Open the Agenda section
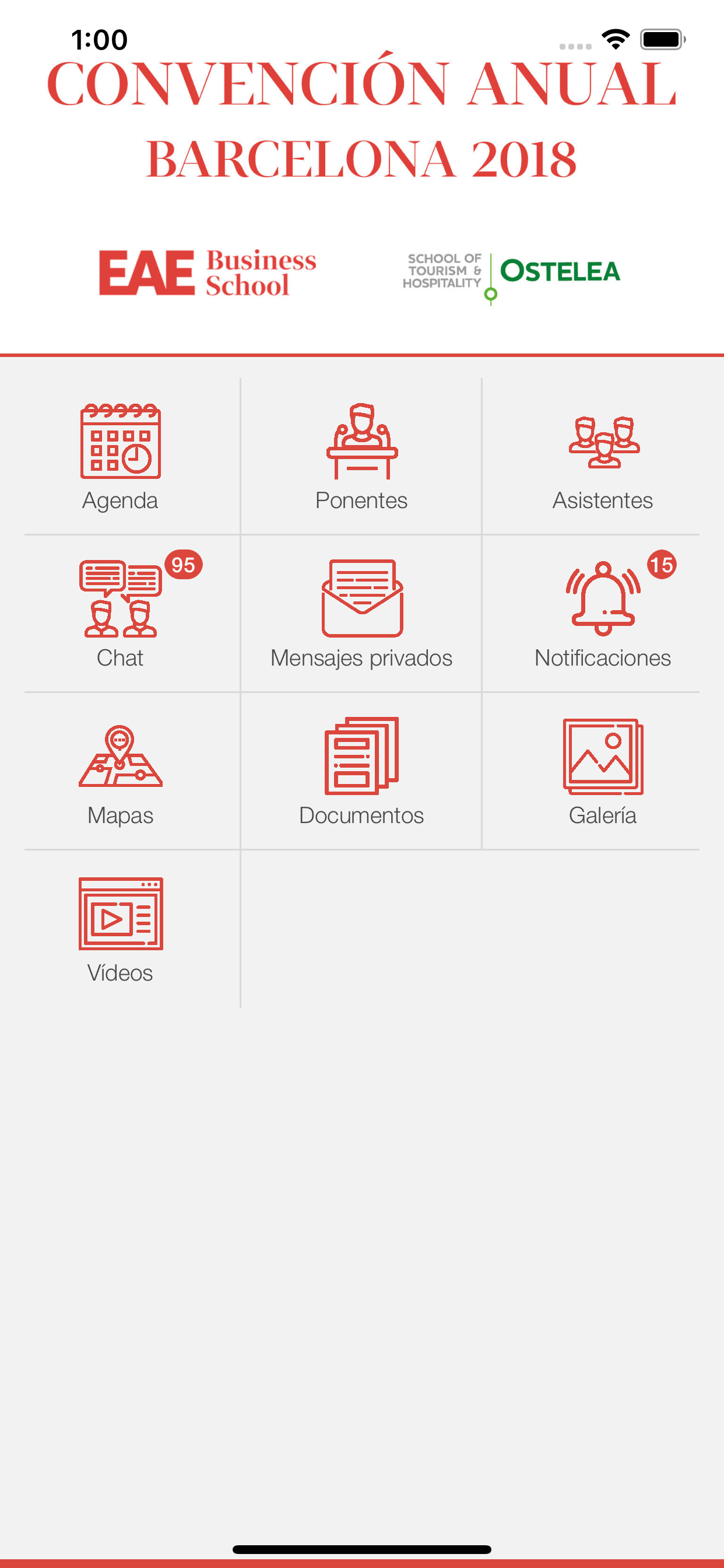This screenshot has height=1568, width=724. [x=121, y=457]
